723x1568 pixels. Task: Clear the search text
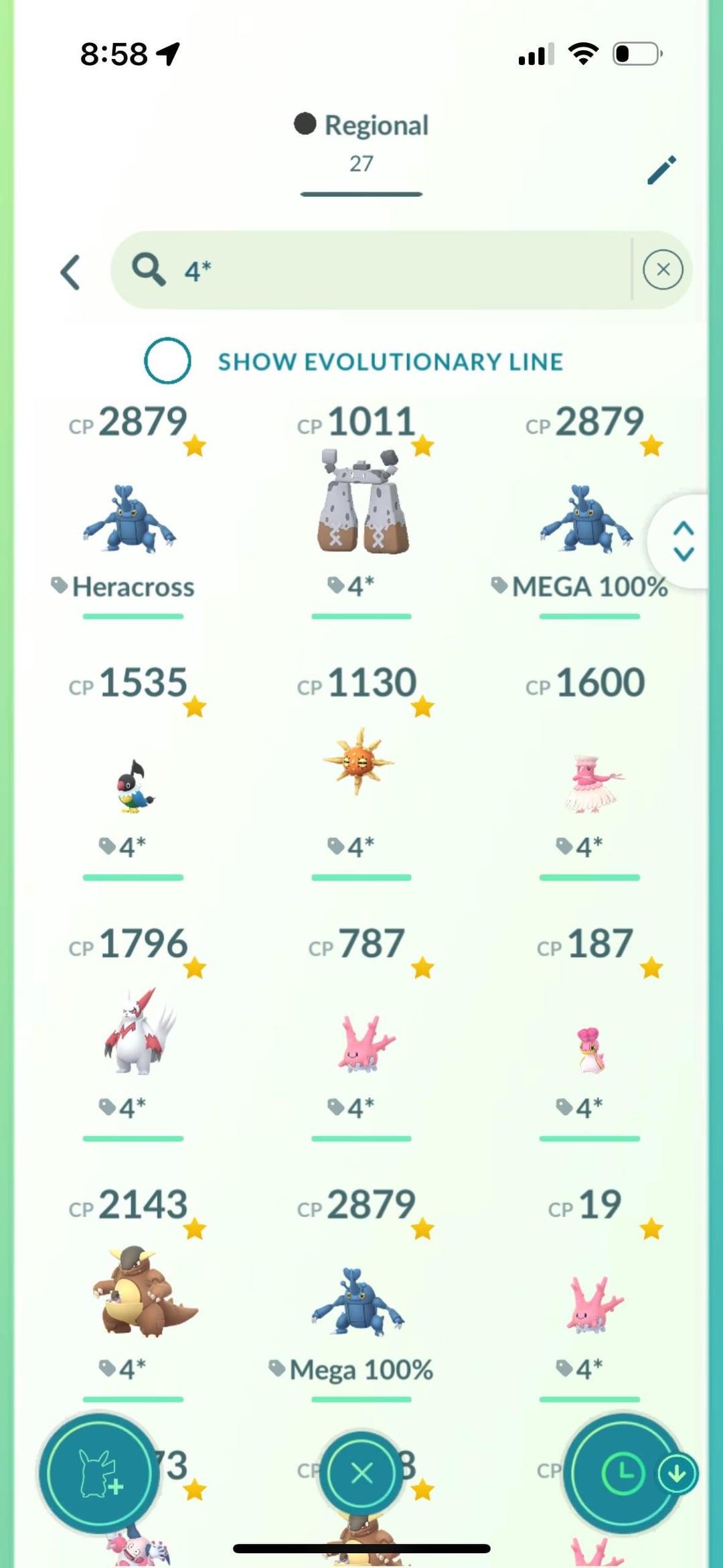click(663, 270)
